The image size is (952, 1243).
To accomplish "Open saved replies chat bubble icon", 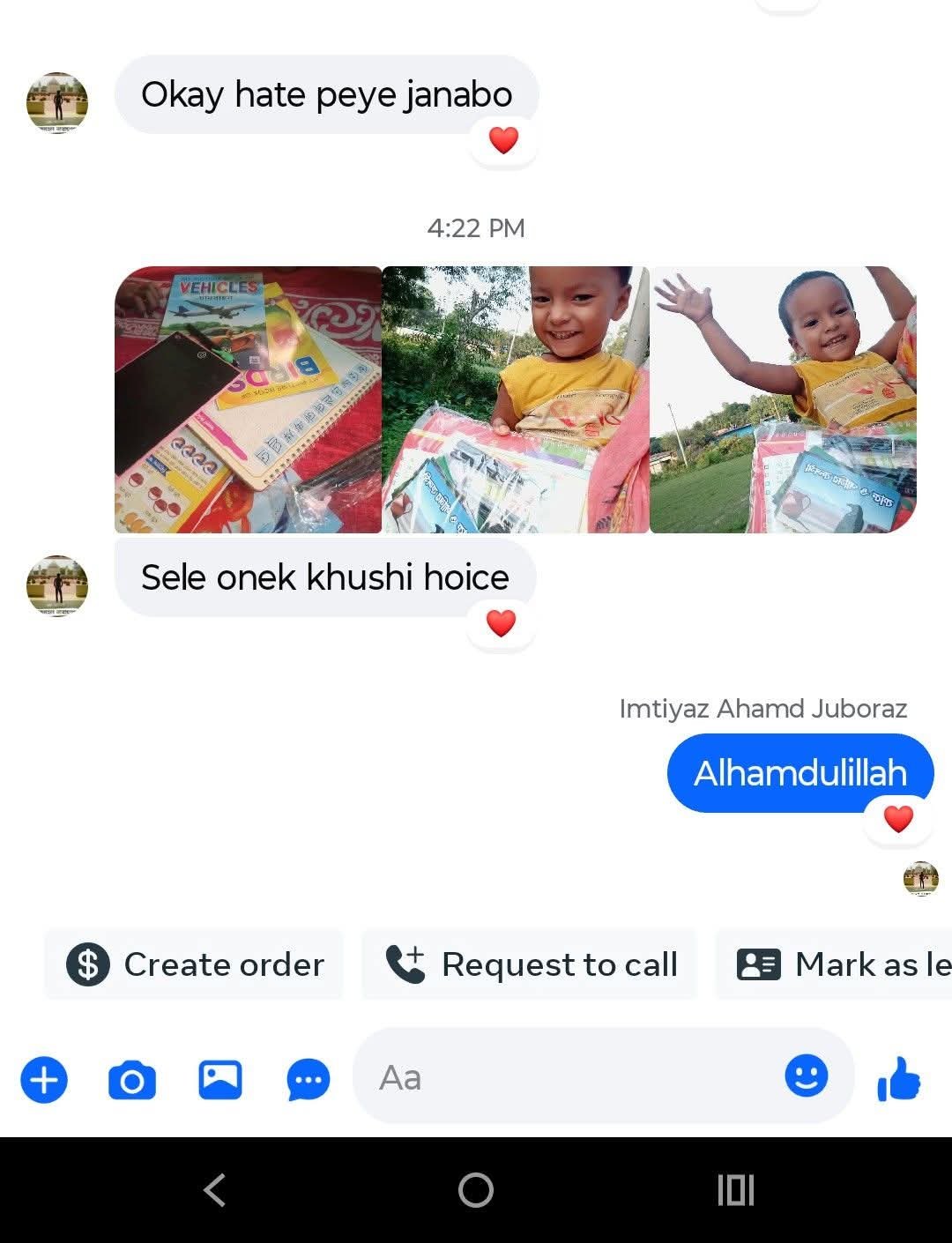I will pos(309,1079).
